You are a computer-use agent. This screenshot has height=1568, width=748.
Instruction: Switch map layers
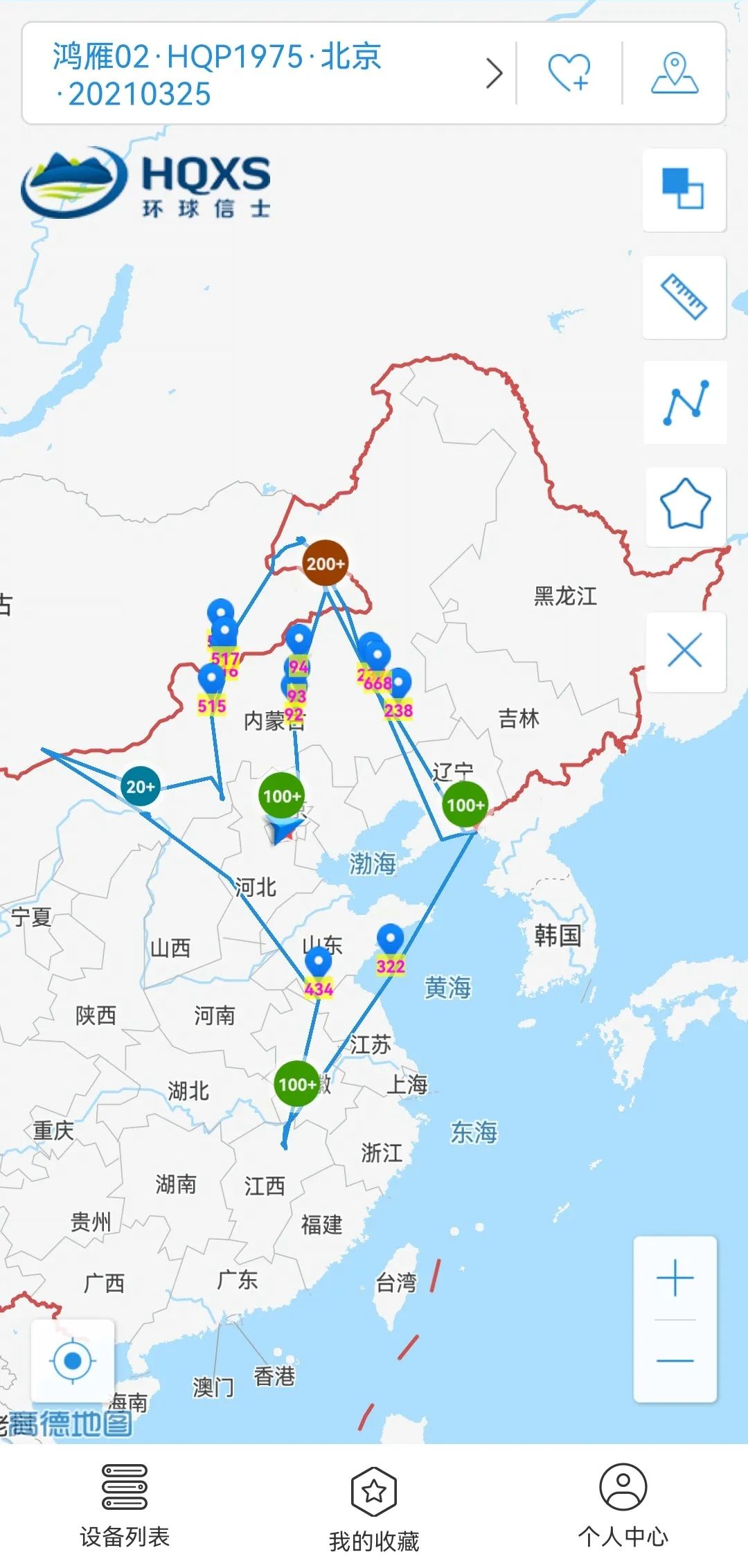[x=684, y=189]
